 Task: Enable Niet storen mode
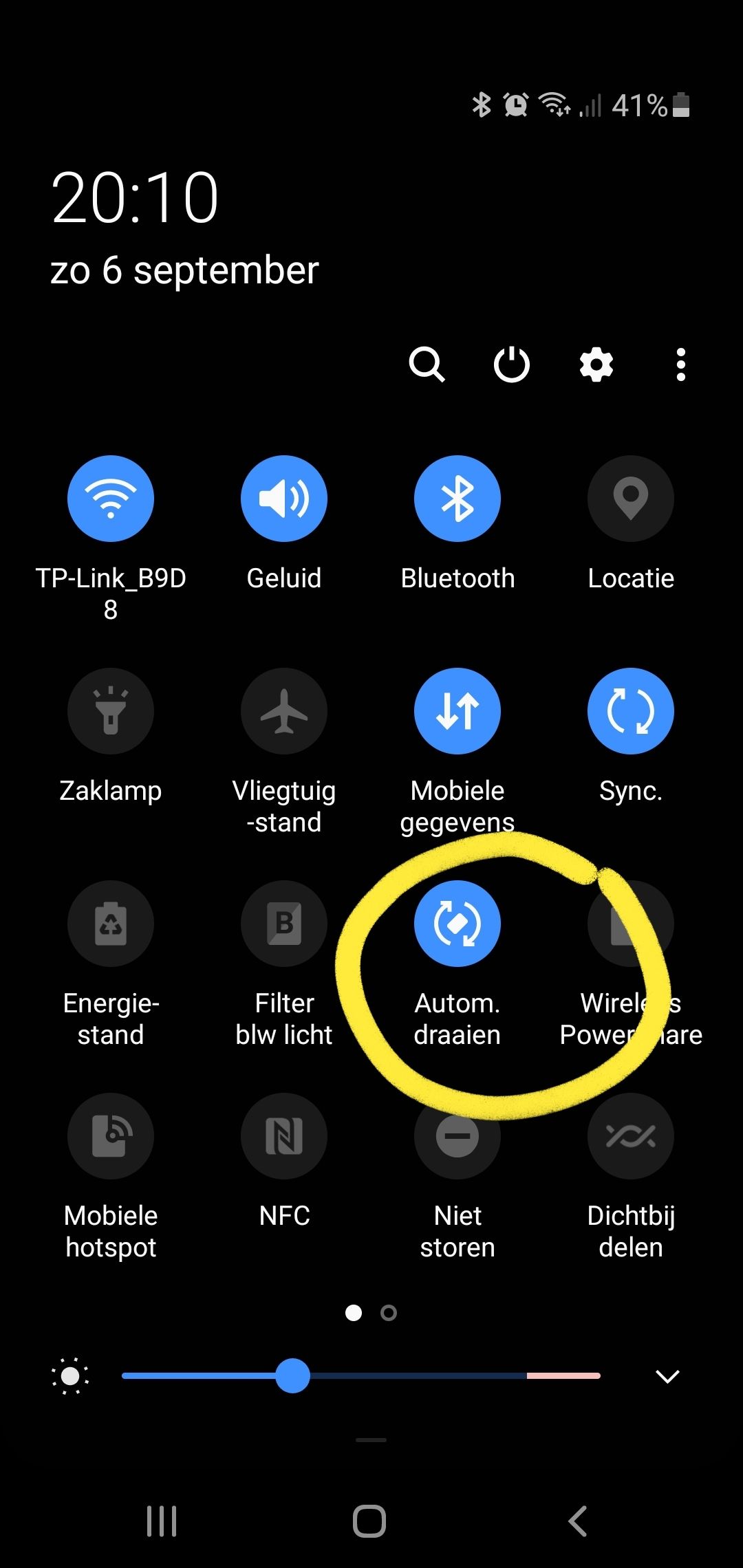pos(457,1137)
